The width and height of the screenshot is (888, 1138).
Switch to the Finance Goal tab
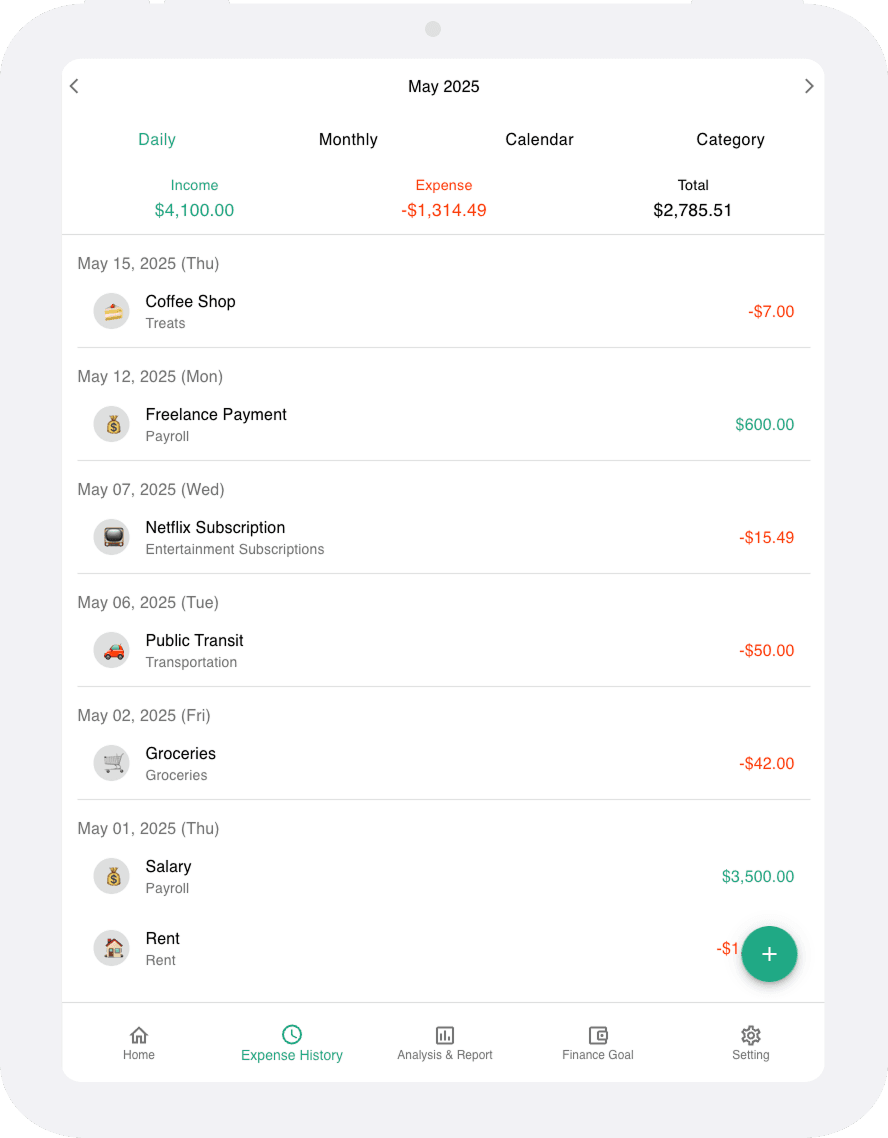pos(598,1043)
